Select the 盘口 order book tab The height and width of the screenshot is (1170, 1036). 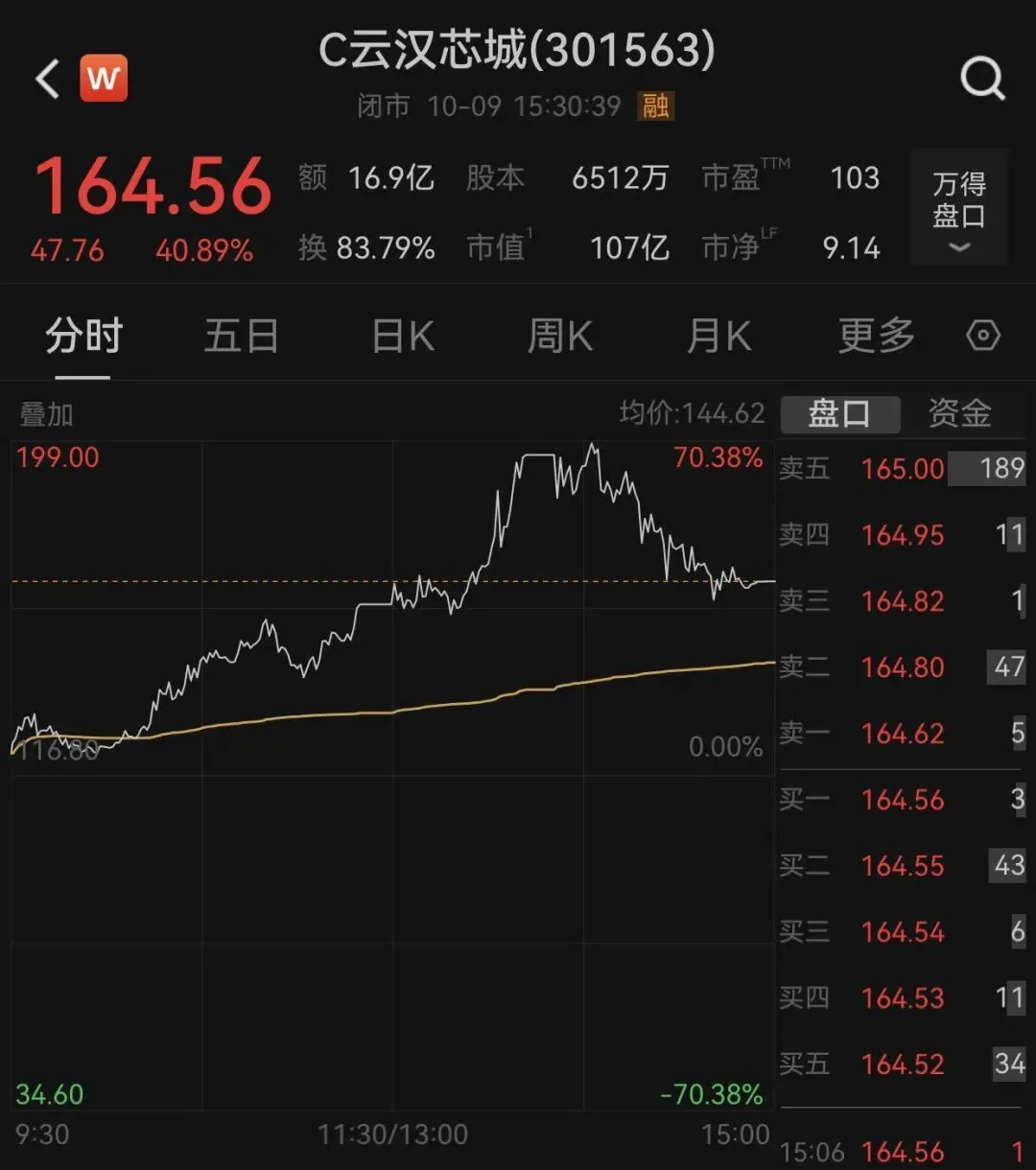click(839, 414)
